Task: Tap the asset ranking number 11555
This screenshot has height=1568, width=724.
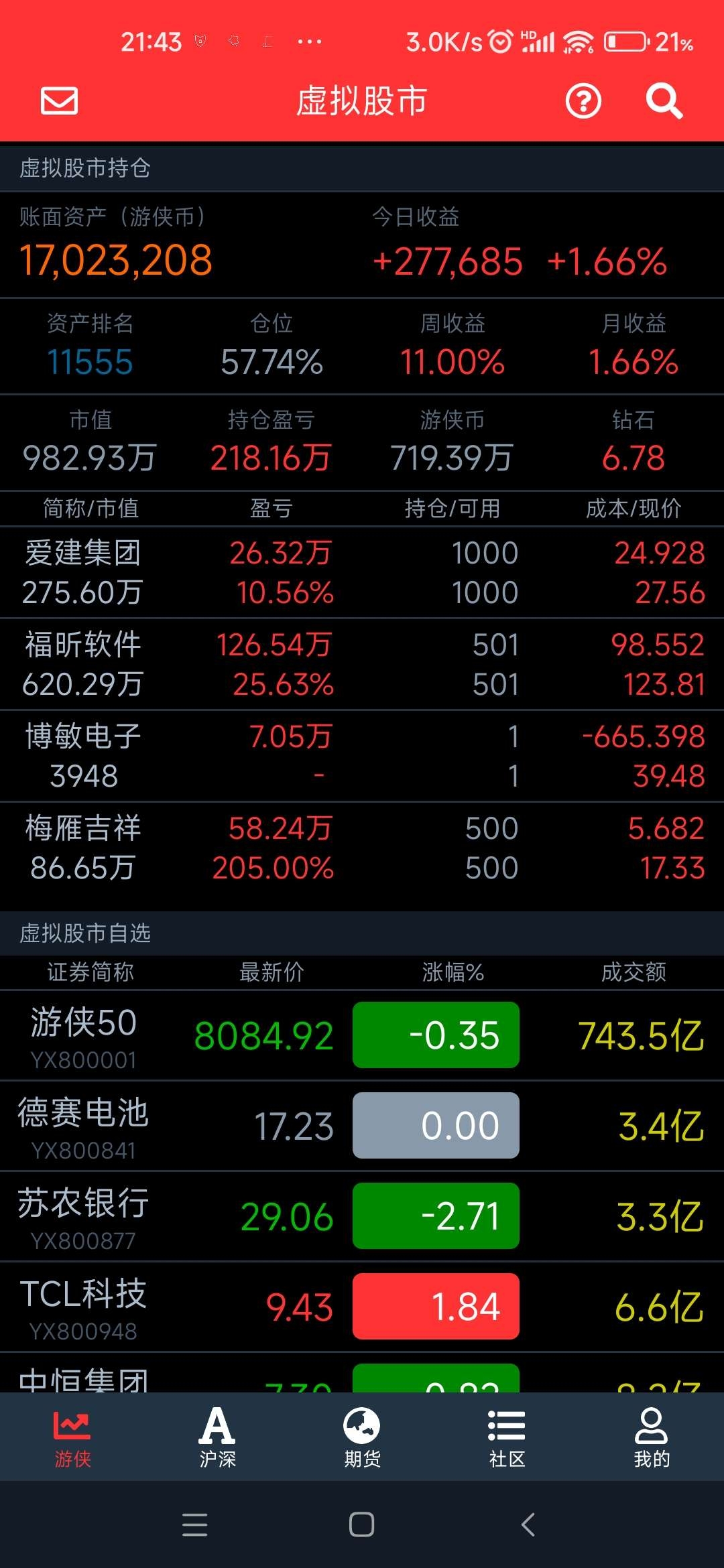Action: tap(90, 363)
